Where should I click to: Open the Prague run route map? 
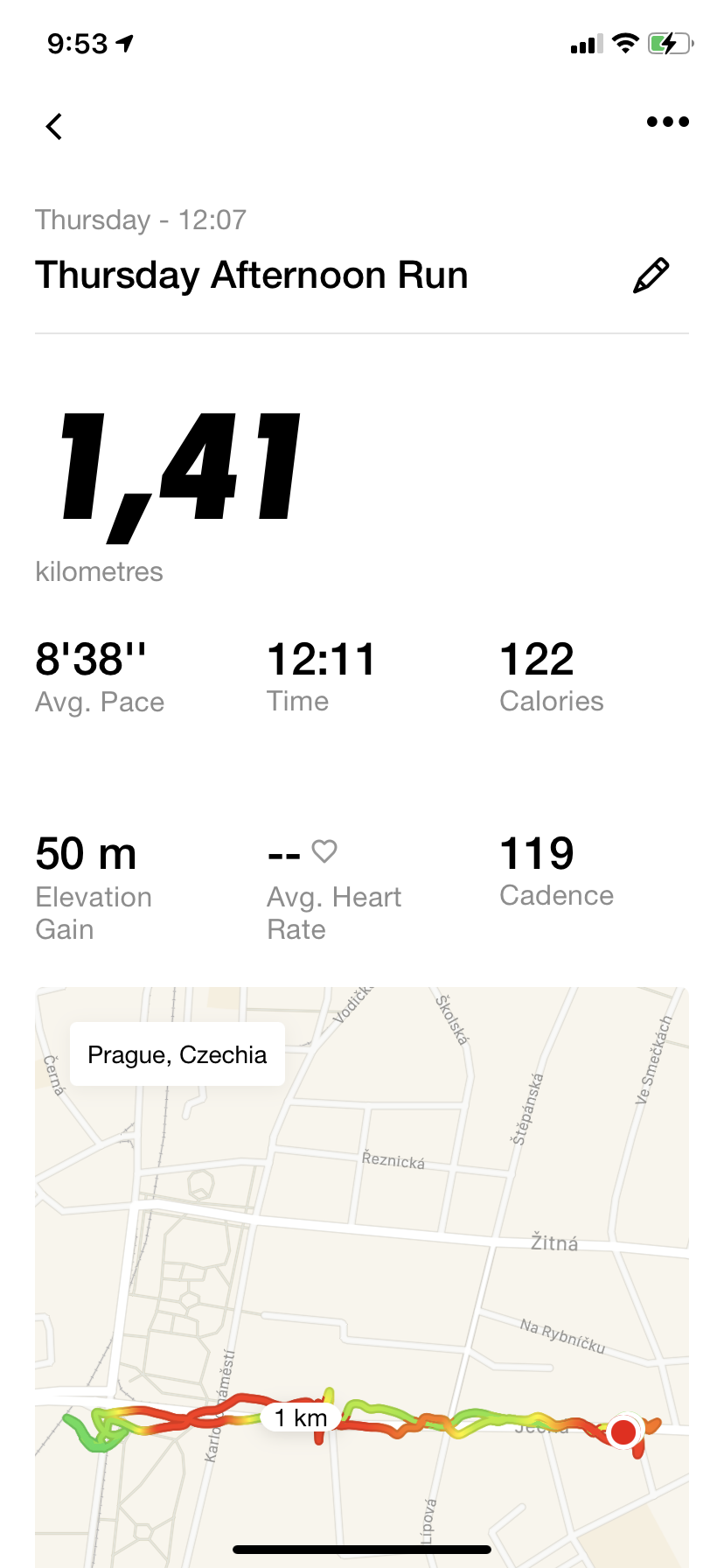[362, 1277]
